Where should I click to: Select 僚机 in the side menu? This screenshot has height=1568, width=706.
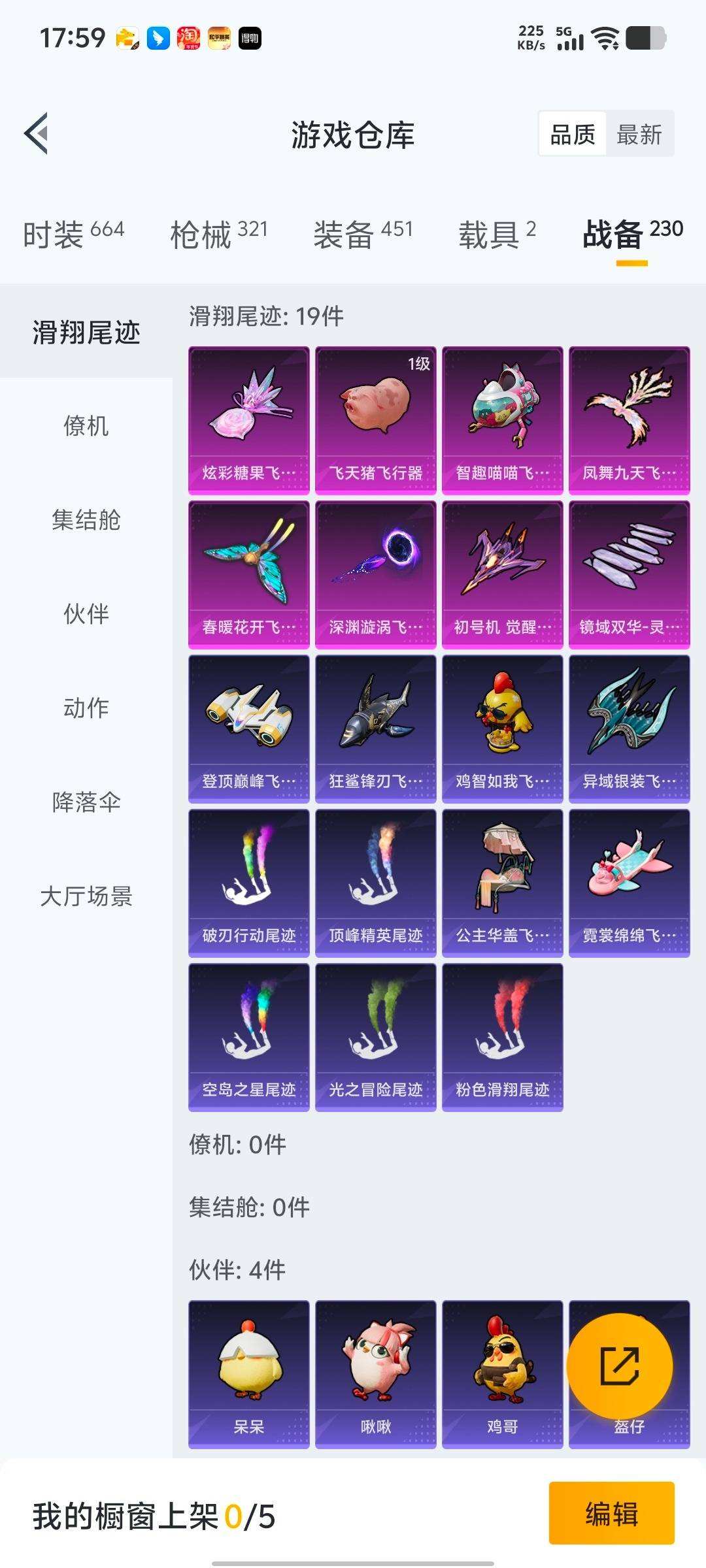click(86, 426)
